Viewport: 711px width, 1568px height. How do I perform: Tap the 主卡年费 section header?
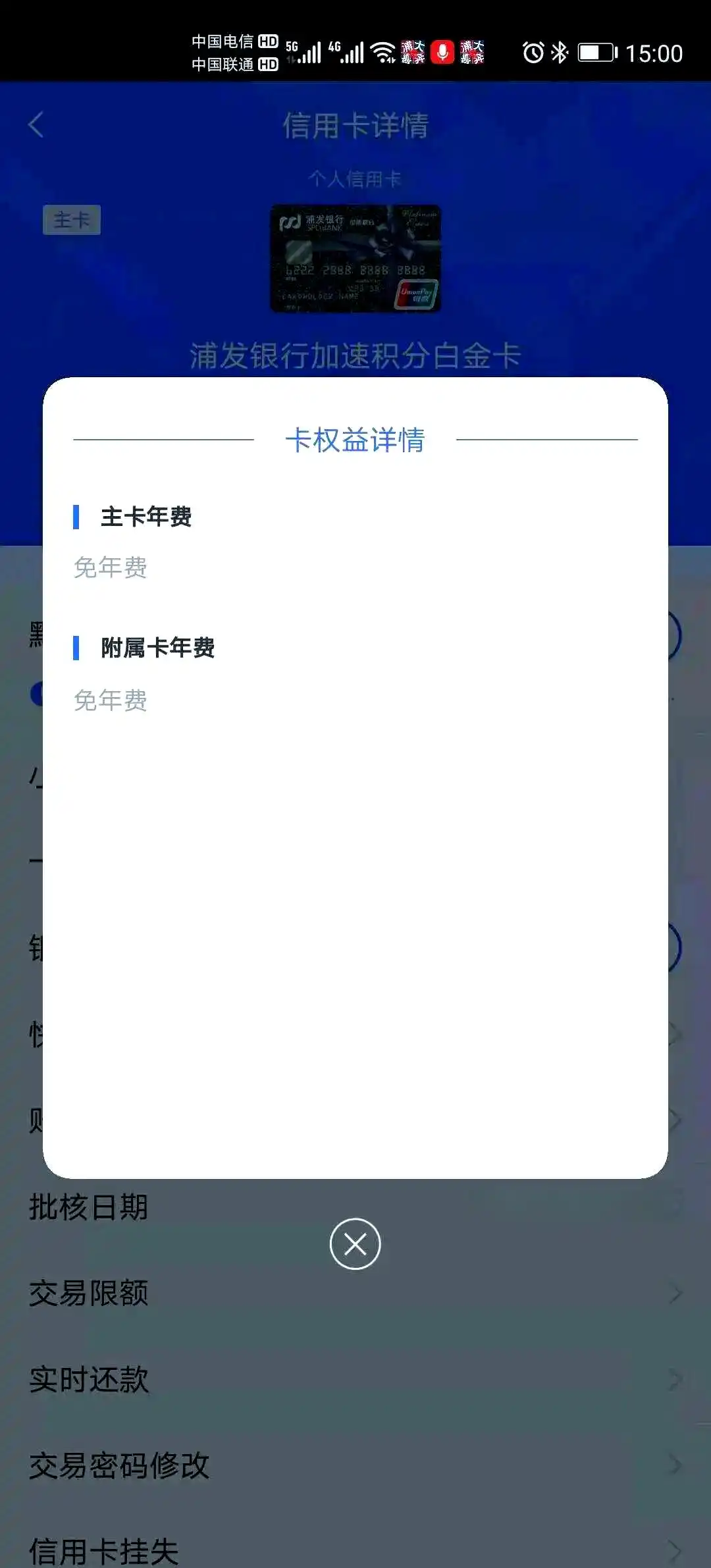[145, 517]
